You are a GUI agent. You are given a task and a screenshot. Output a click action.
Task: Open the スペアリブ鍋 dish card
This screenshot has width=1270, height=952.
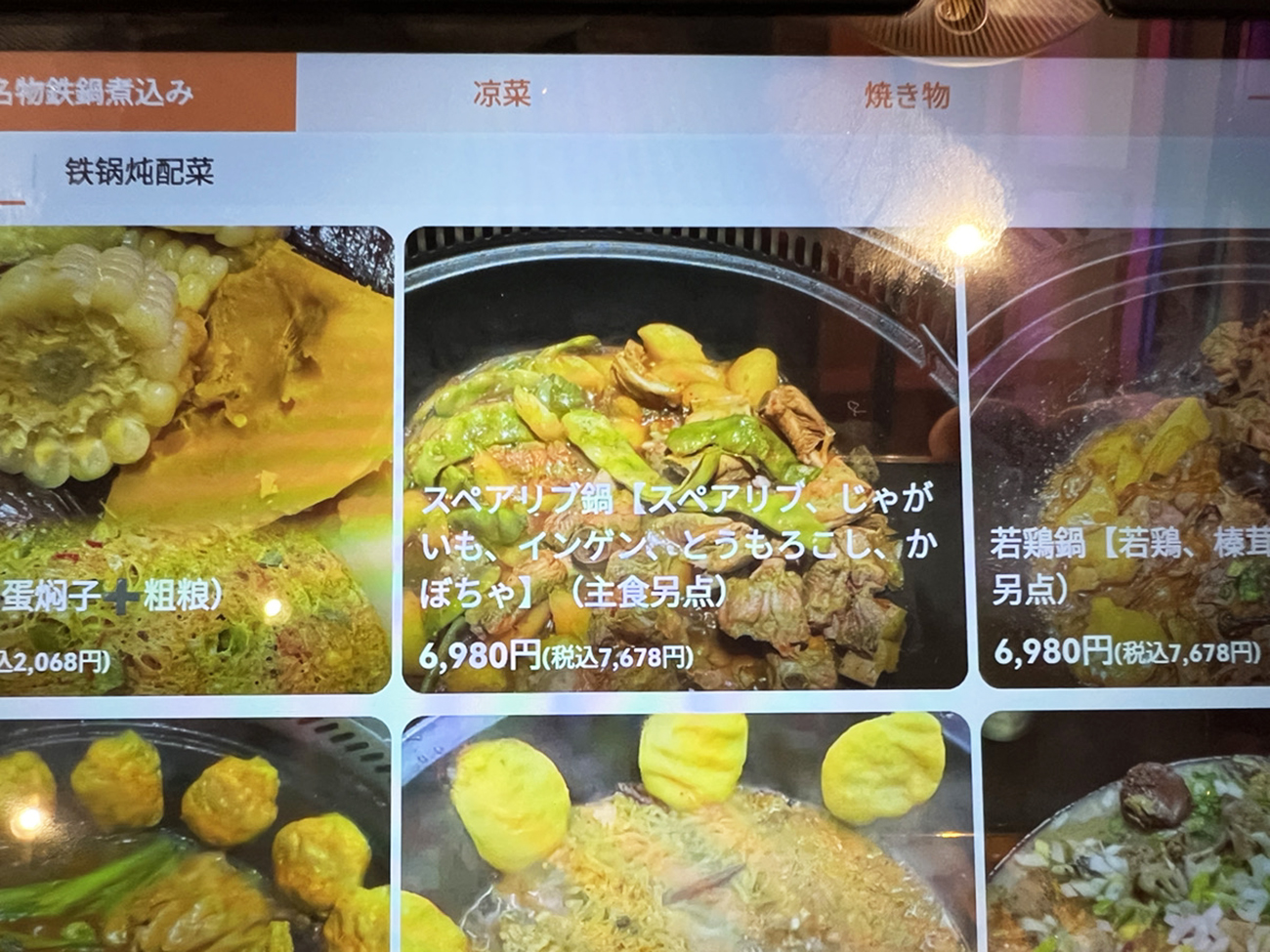click(684, 459)
